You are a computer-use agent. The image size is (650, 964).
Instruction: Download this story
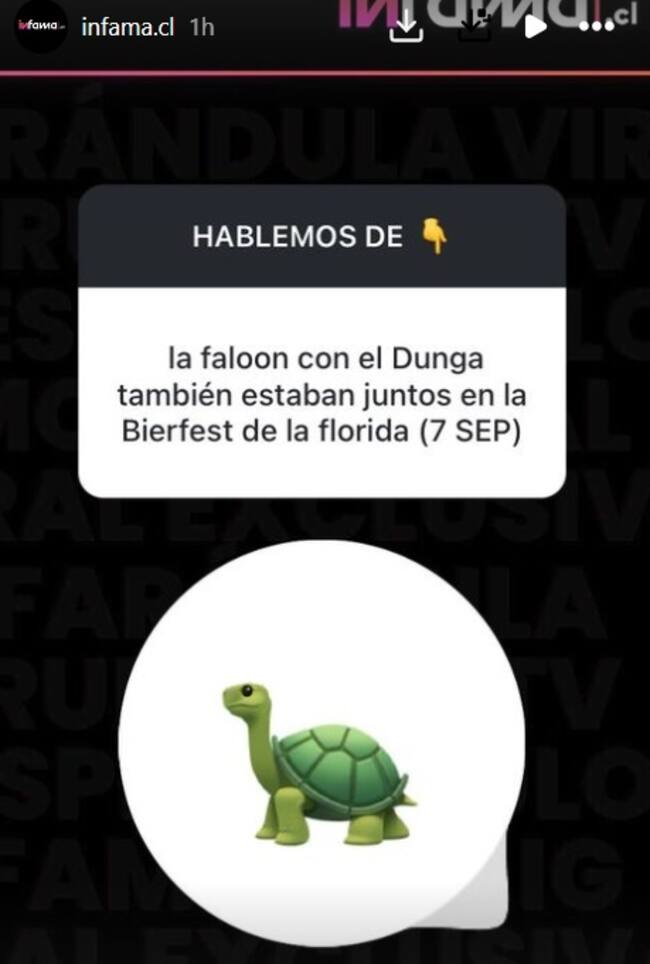[x=406, y=28]
